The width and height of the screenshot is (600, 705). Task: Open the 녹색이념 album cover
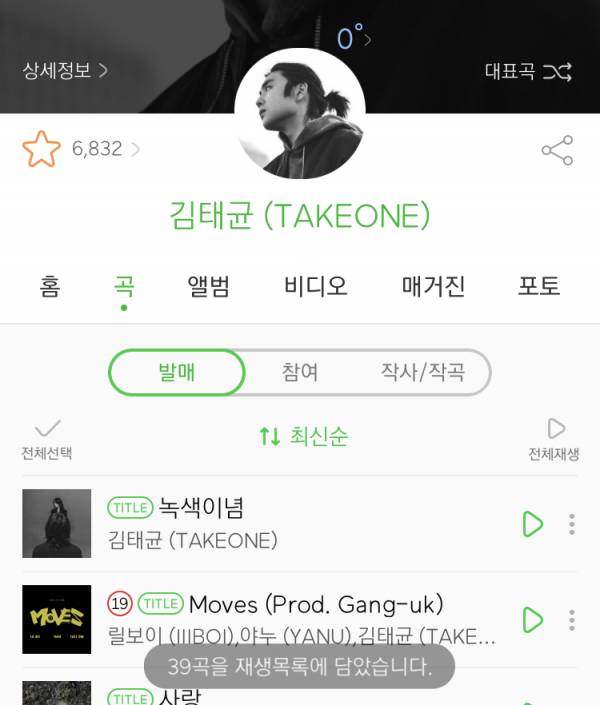point(57,523)
